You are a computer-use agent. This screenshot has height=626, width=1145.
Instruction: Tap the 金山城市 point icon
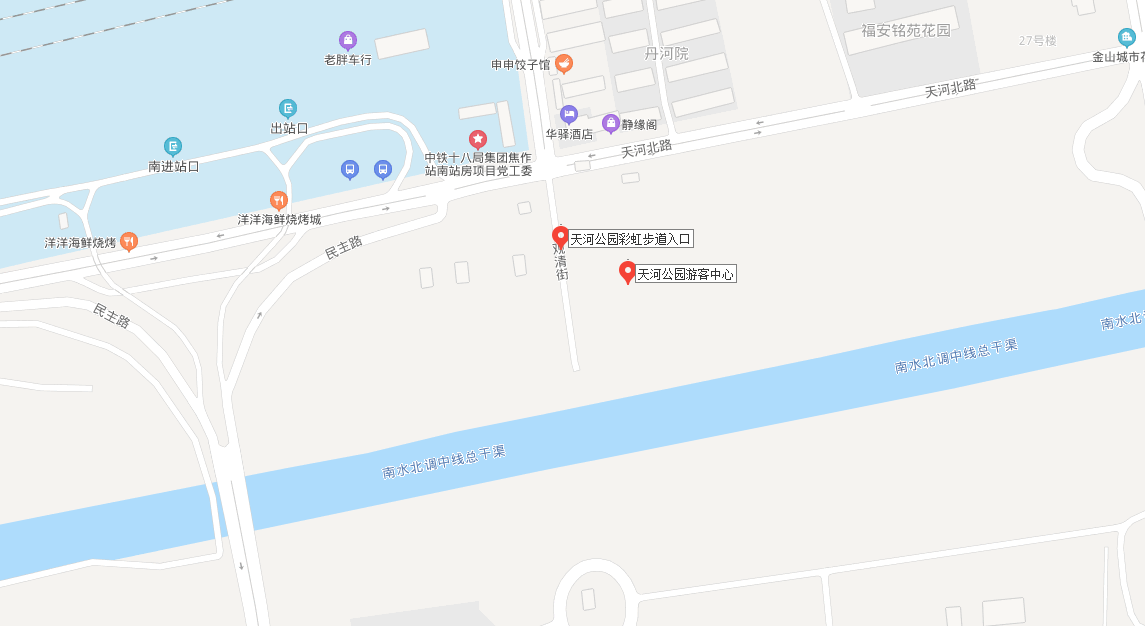point(1127,38)
